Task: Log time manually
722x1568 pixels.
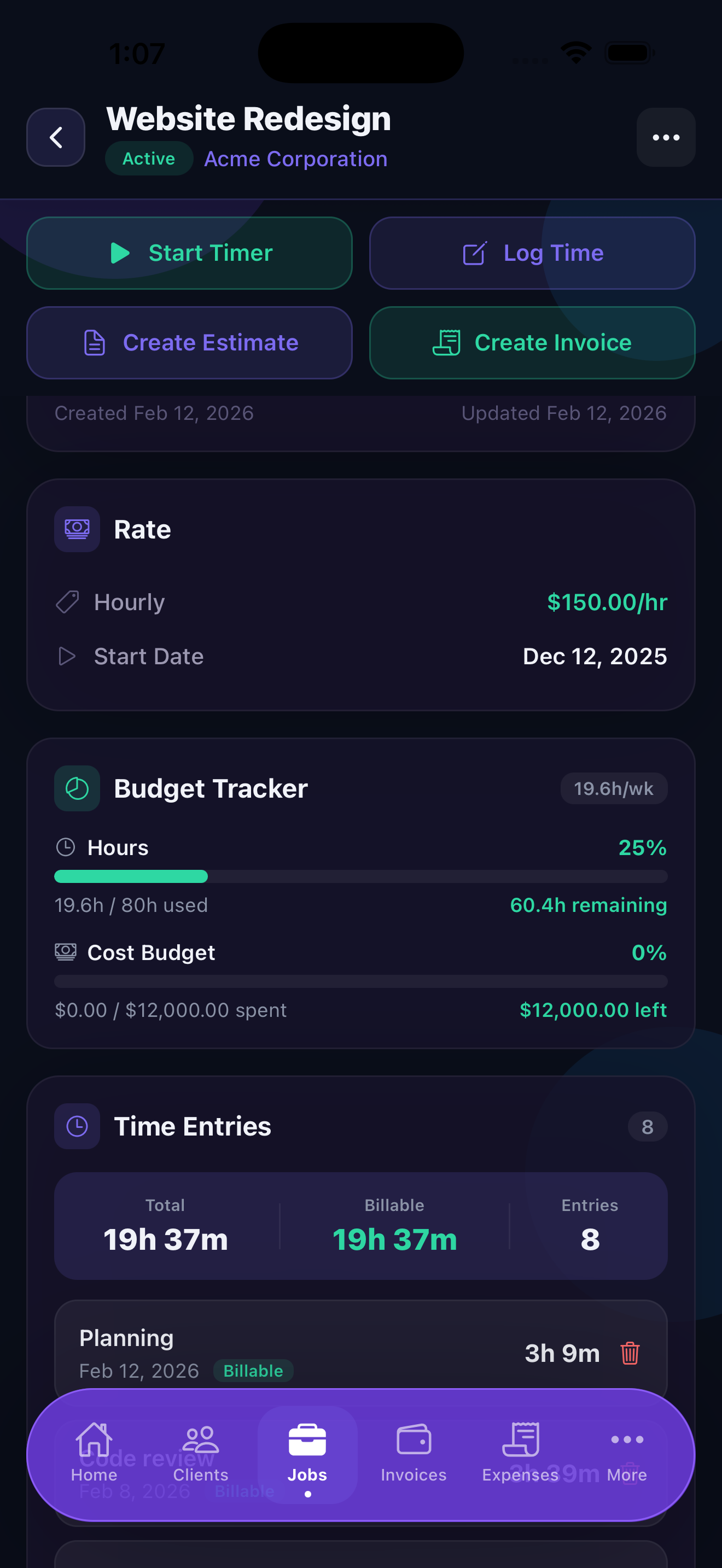Action: (x=532, y=253)
